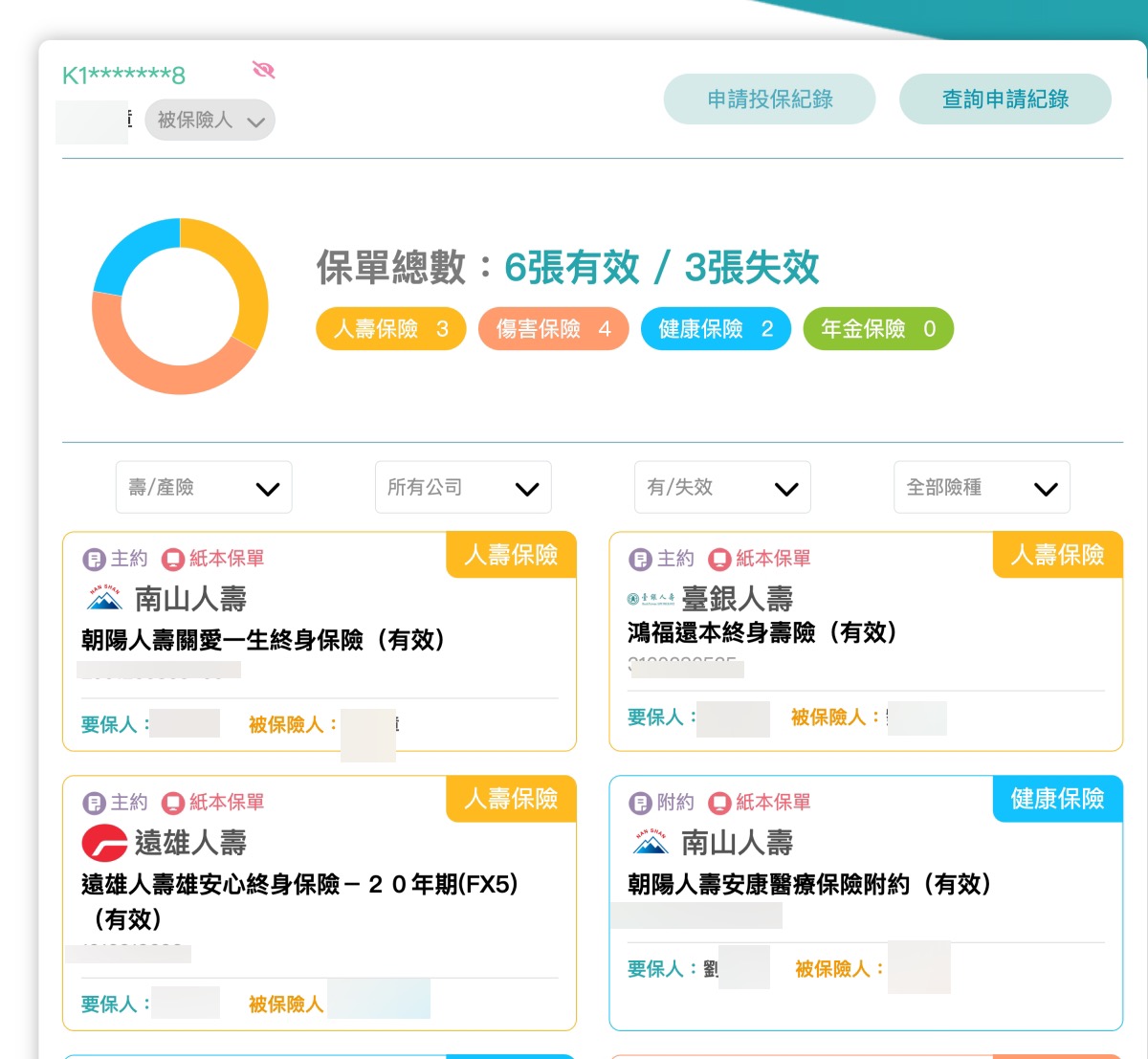The height and width of the screenshot is (1059, 1148).
Task: Expand the 全部險種 dropdown
Action: [x=982, y=488]
